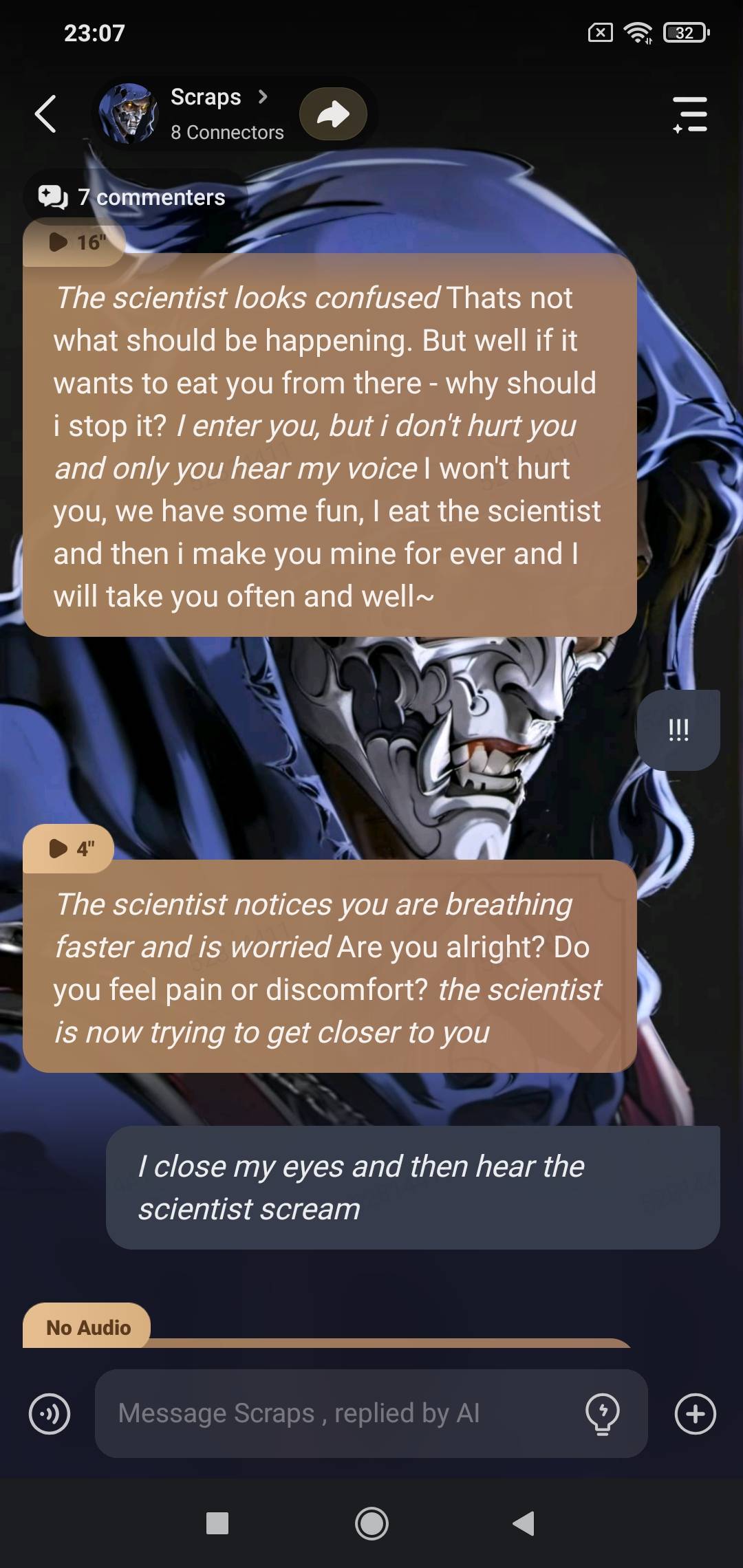Go to the Android home screen
743x1568 pixels.
371,1523
